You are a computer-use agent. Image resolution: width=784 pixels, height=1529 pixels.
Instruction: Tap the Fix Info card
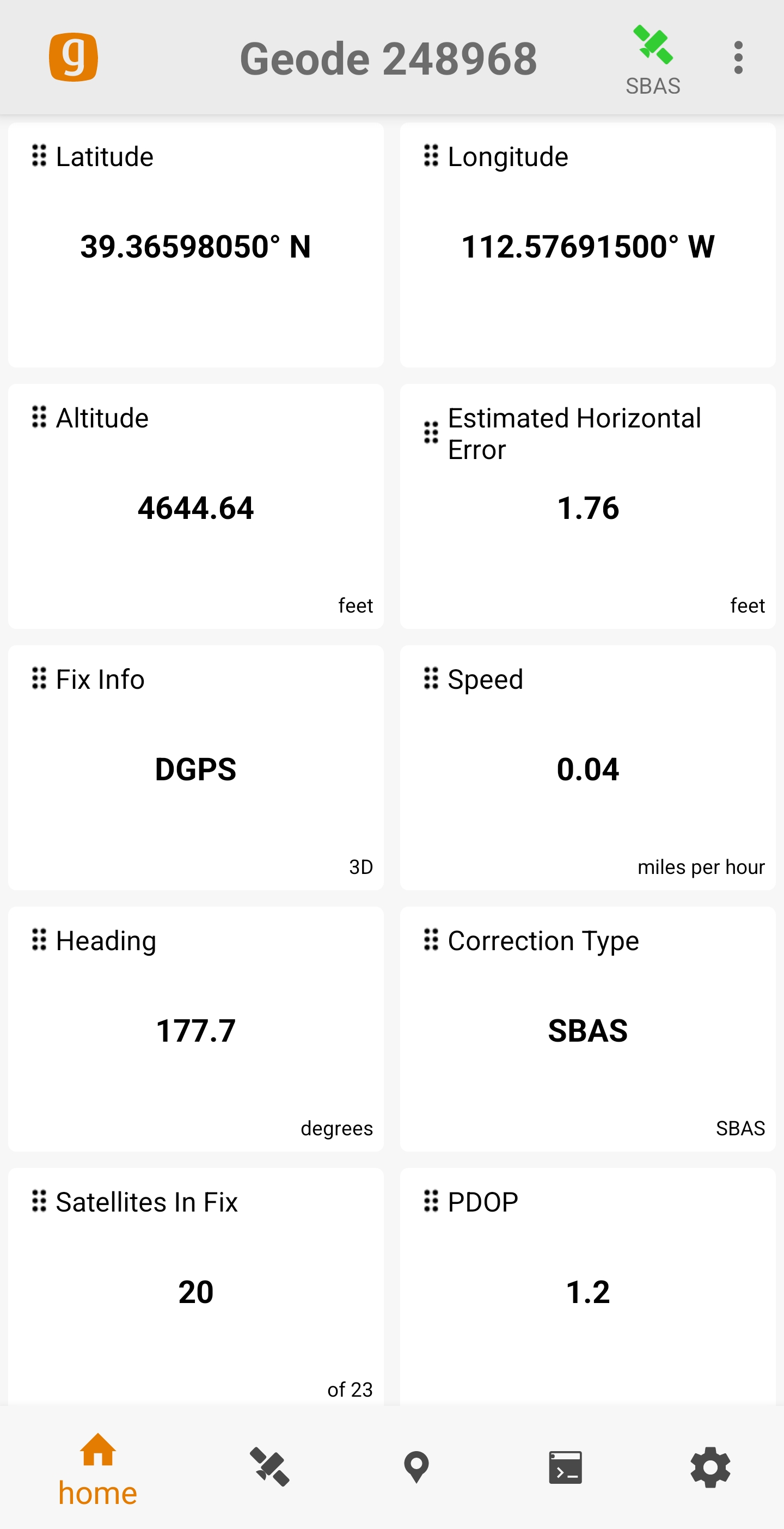[195, 767]
